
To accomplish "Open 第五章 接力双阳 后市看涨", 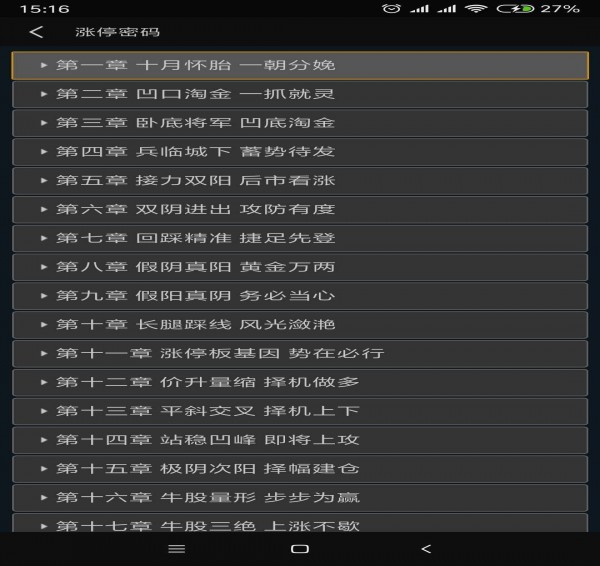I will click(x=300, y=181).
